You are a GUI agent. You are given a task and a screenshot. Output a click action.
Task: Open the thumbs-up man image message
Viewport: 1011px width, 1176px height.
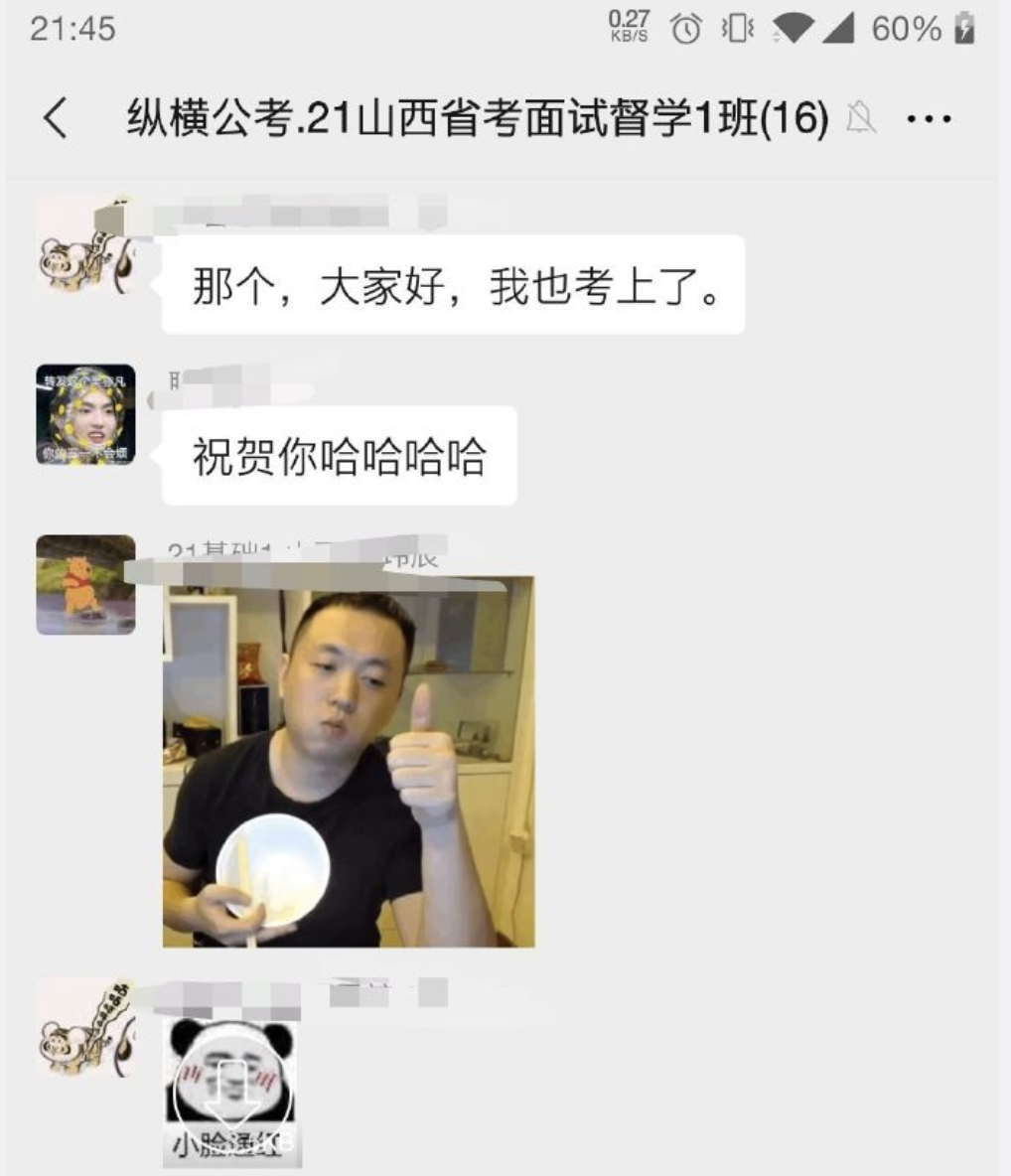349,762
